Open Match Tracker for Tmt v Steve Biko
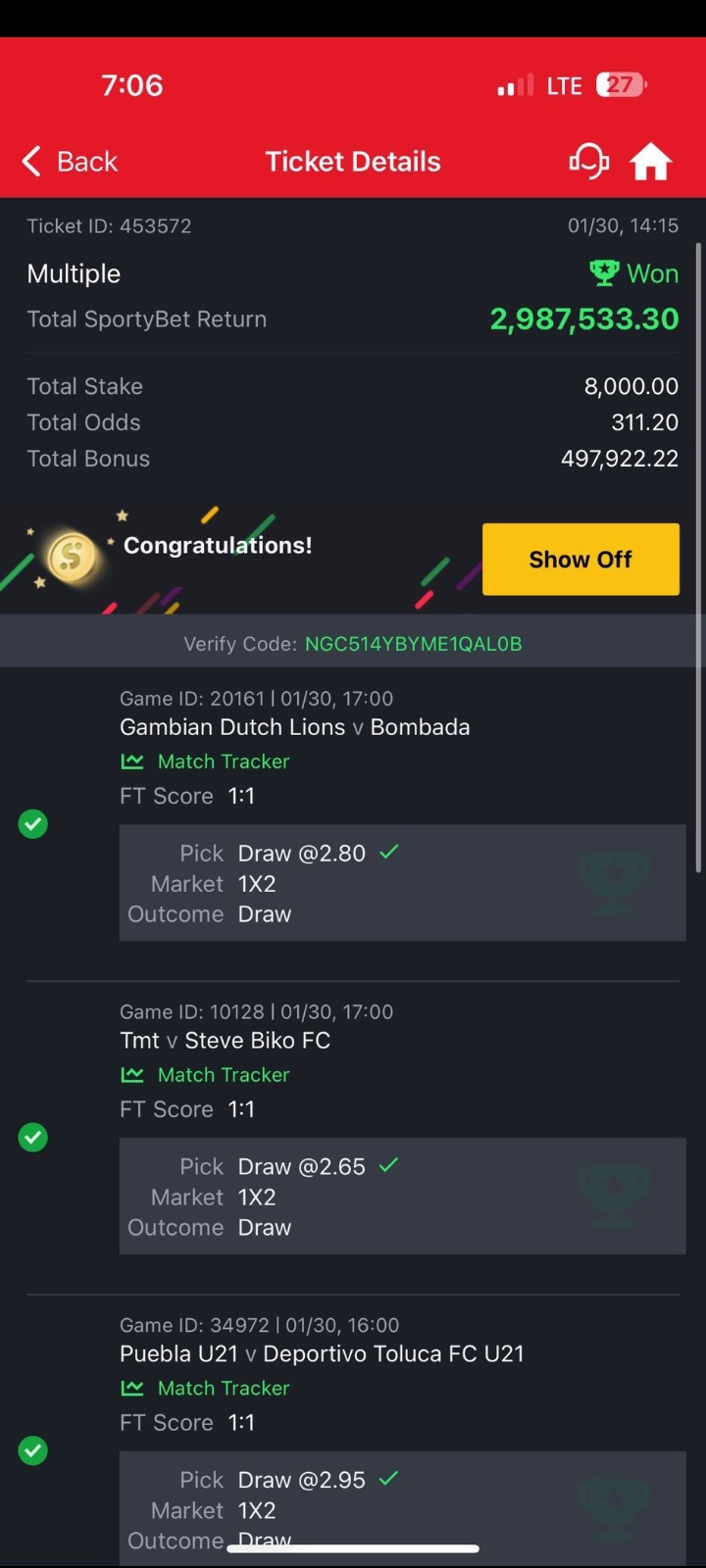The height and width of the screenshot is (1568, 706). 204,1074
